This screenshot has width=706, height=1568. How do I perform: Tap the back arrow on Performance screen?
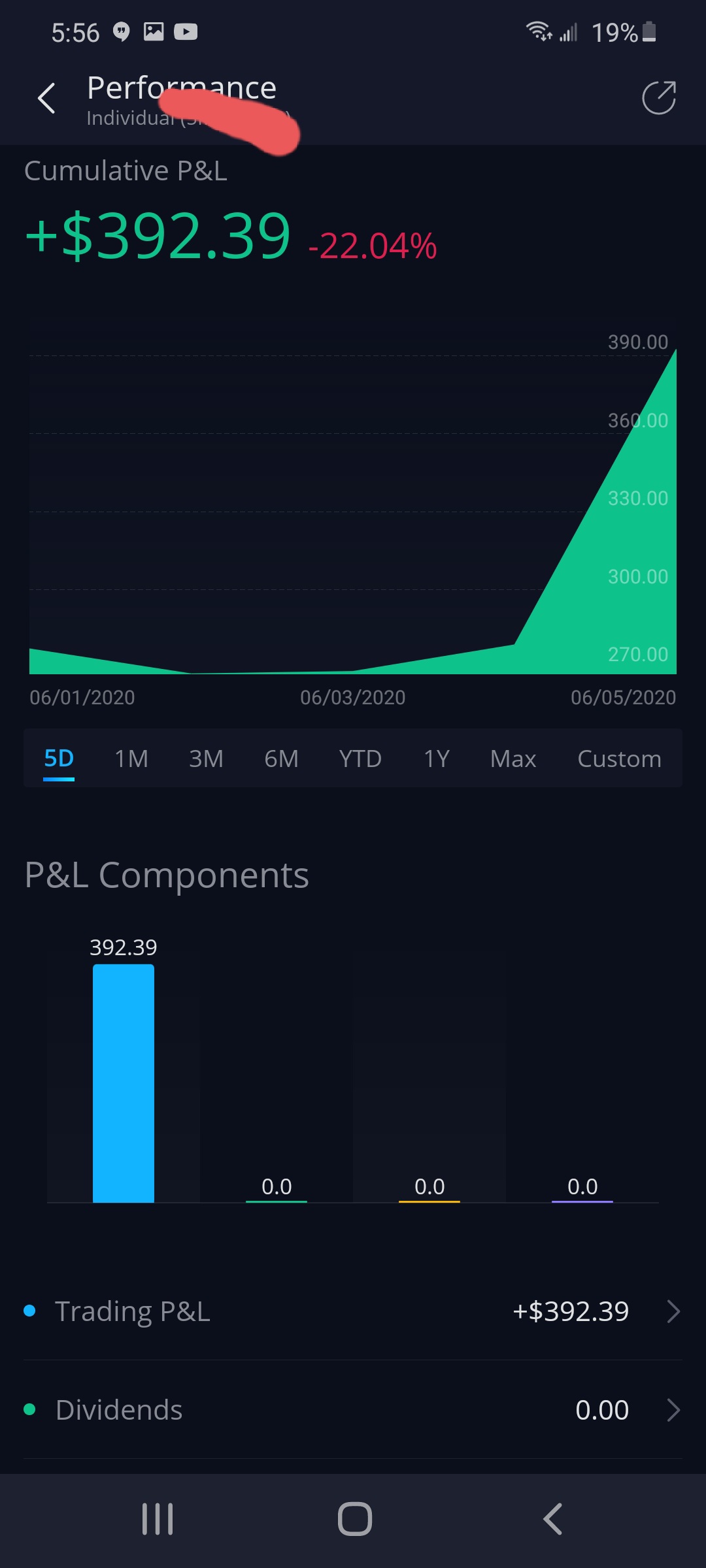point(46,98)
